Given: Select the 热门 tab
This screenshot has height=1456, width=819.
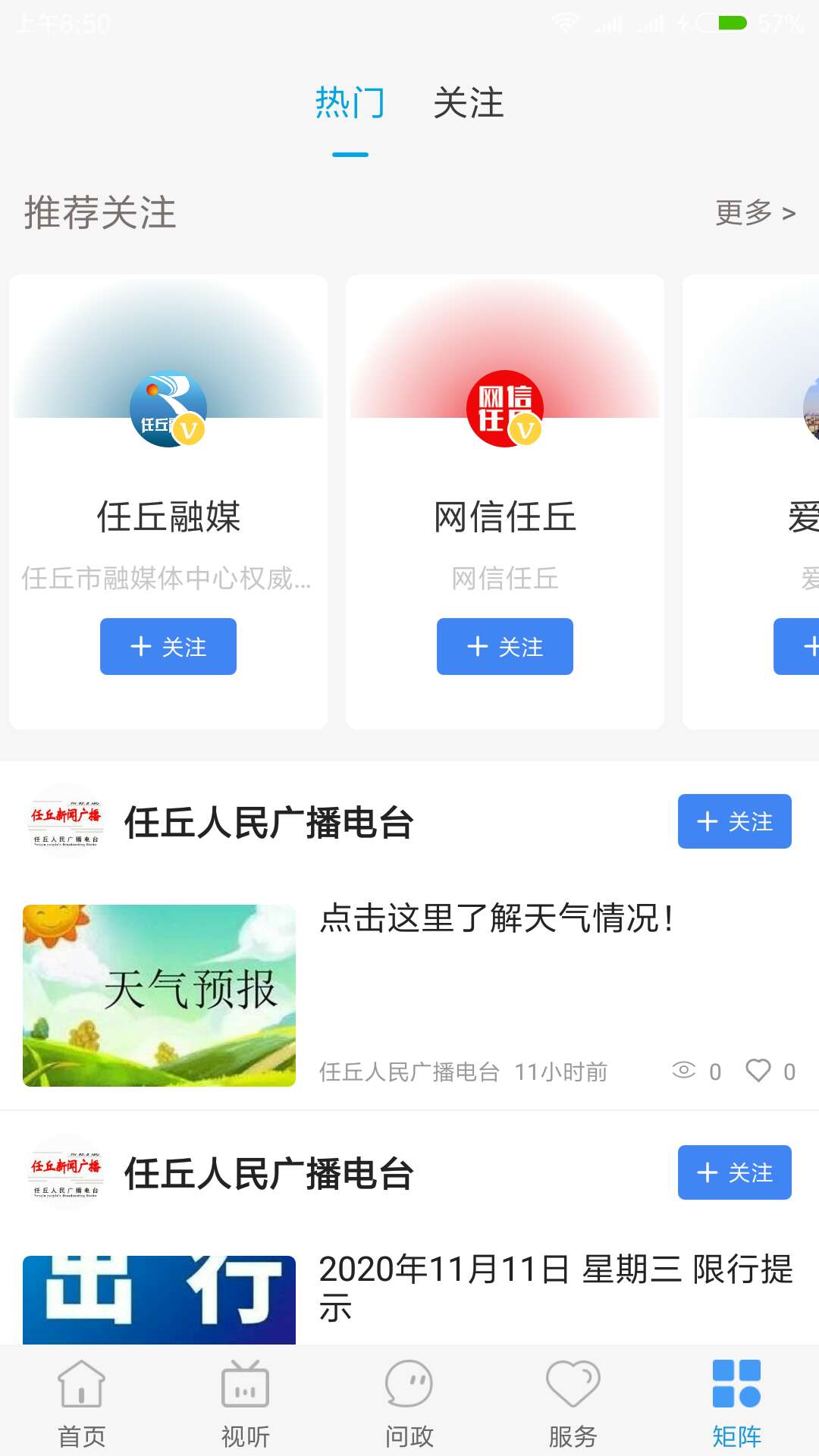Looking at the screenshot, I should (350, 103).
